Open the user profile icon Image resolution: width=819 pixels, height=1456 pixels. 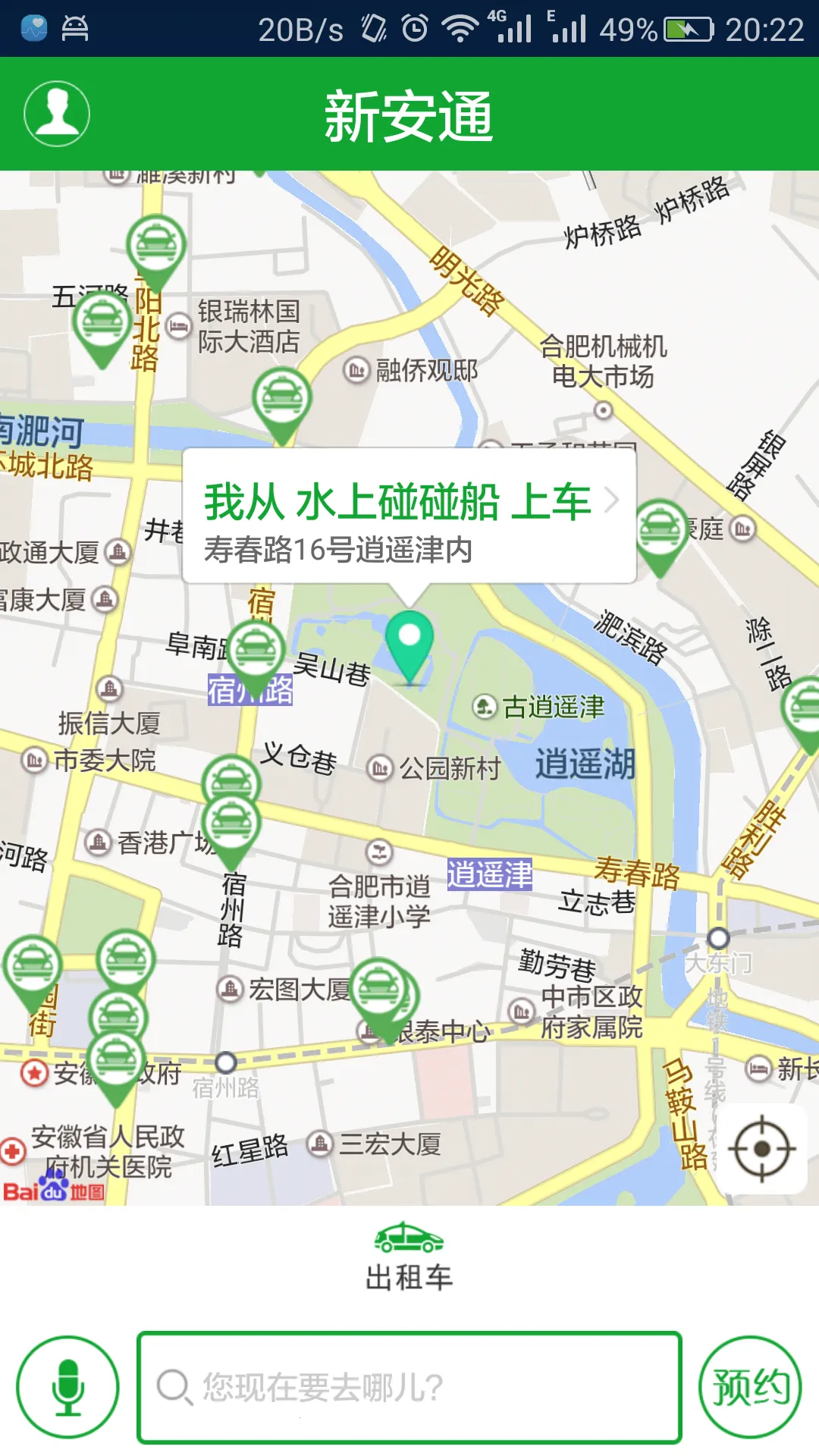[x=57, y=114]
